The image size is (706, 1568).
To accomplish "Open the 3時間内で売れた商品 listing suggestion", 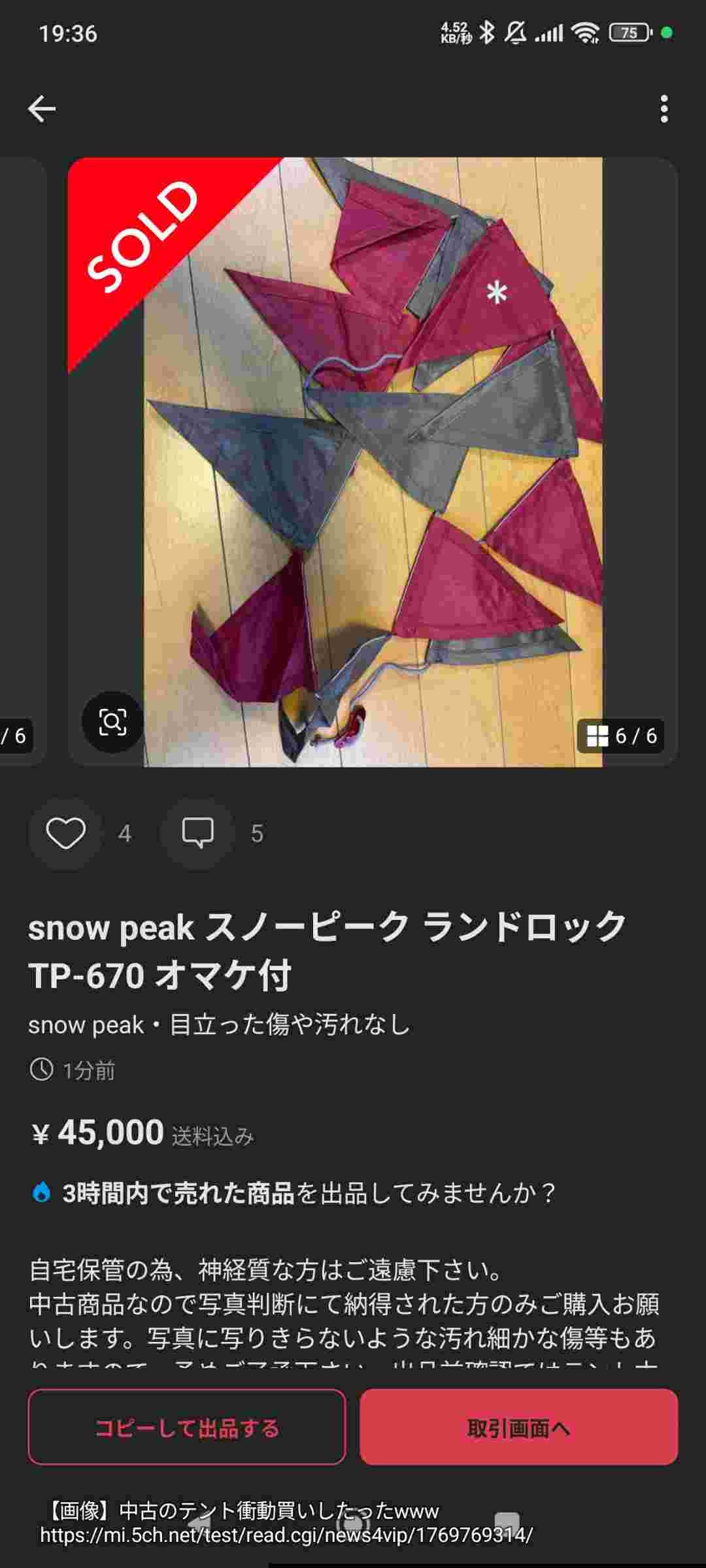I will tap(294, 1194).
